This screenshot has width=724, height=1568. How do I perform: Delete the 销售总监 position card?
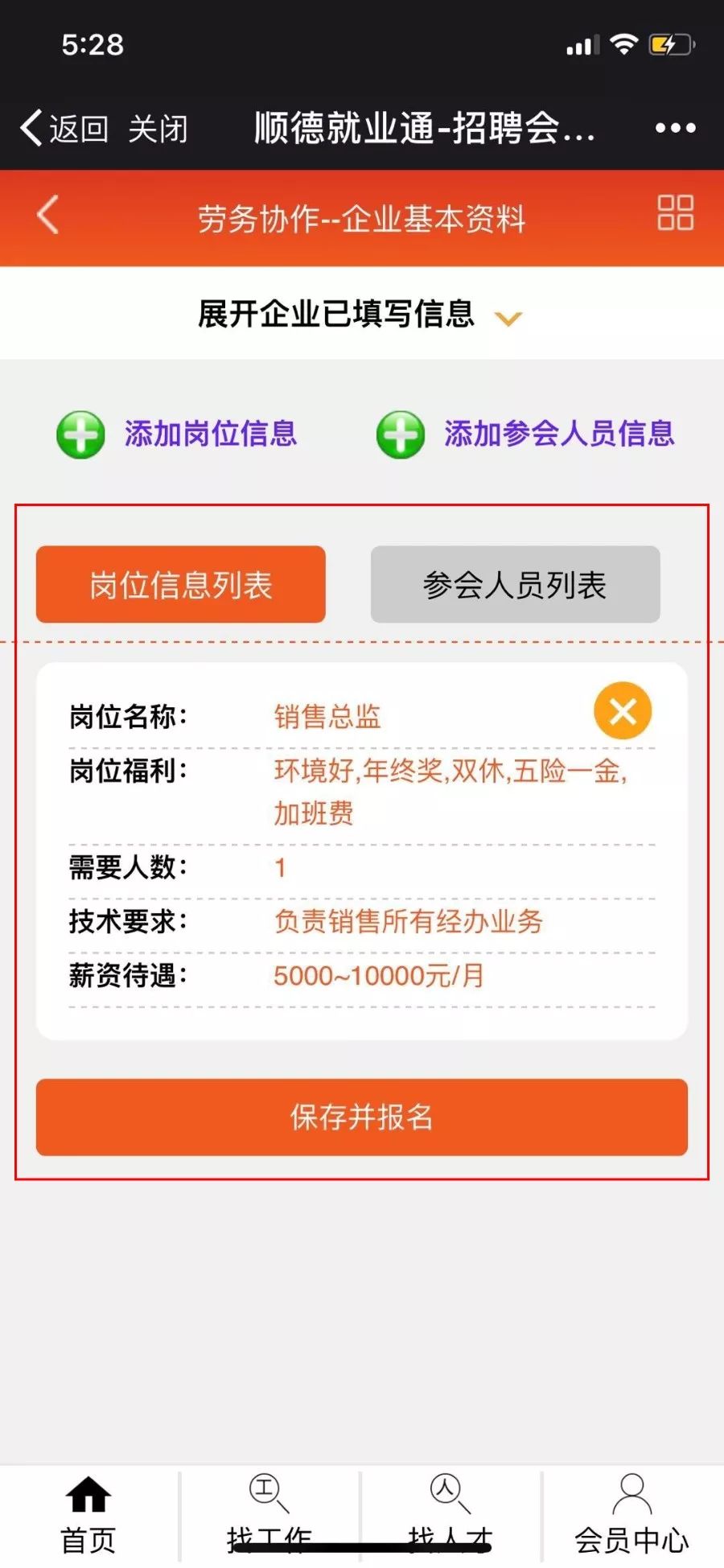point(623,711)
